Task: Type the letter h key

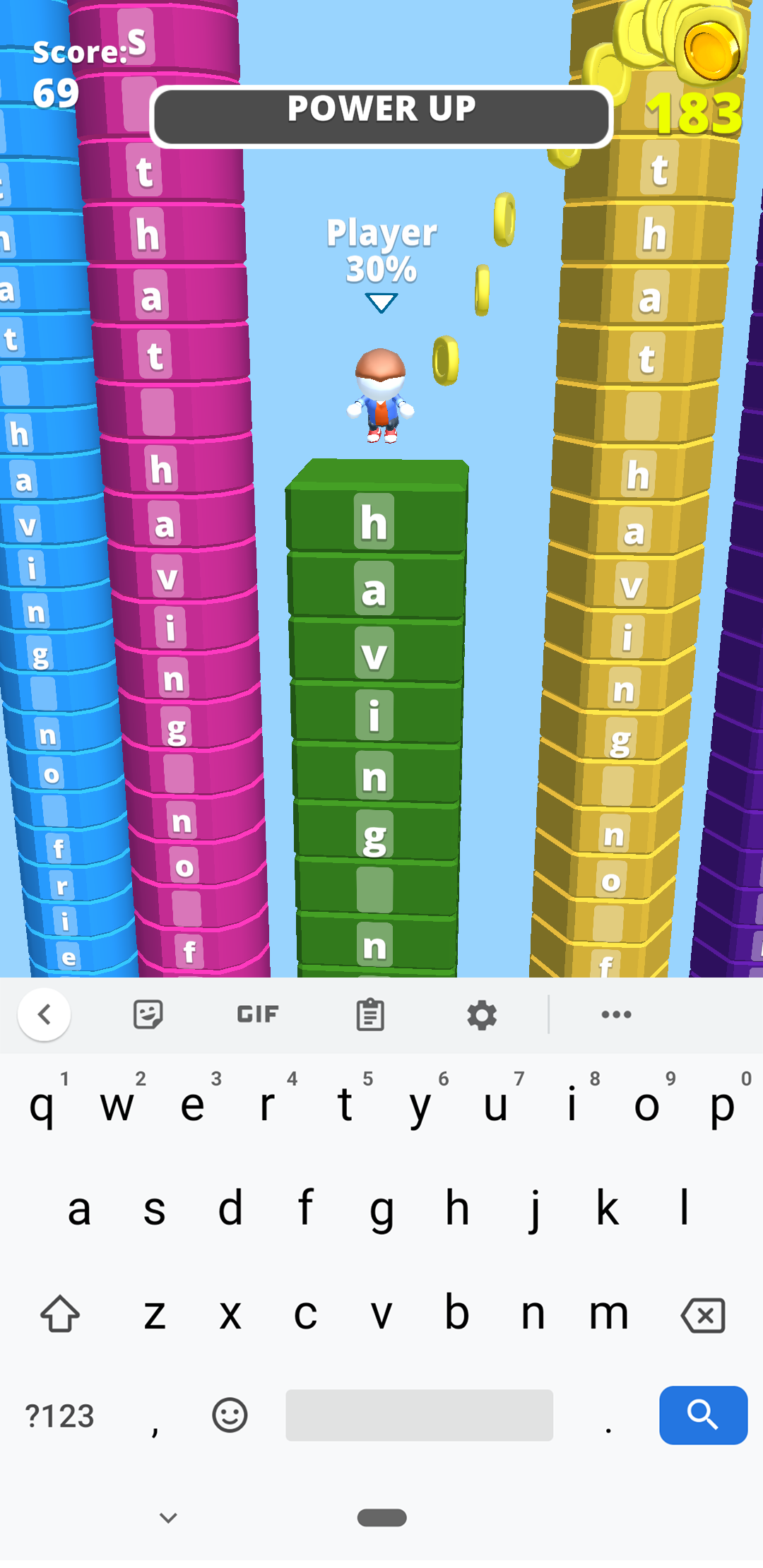Action: coord(457,1208)
